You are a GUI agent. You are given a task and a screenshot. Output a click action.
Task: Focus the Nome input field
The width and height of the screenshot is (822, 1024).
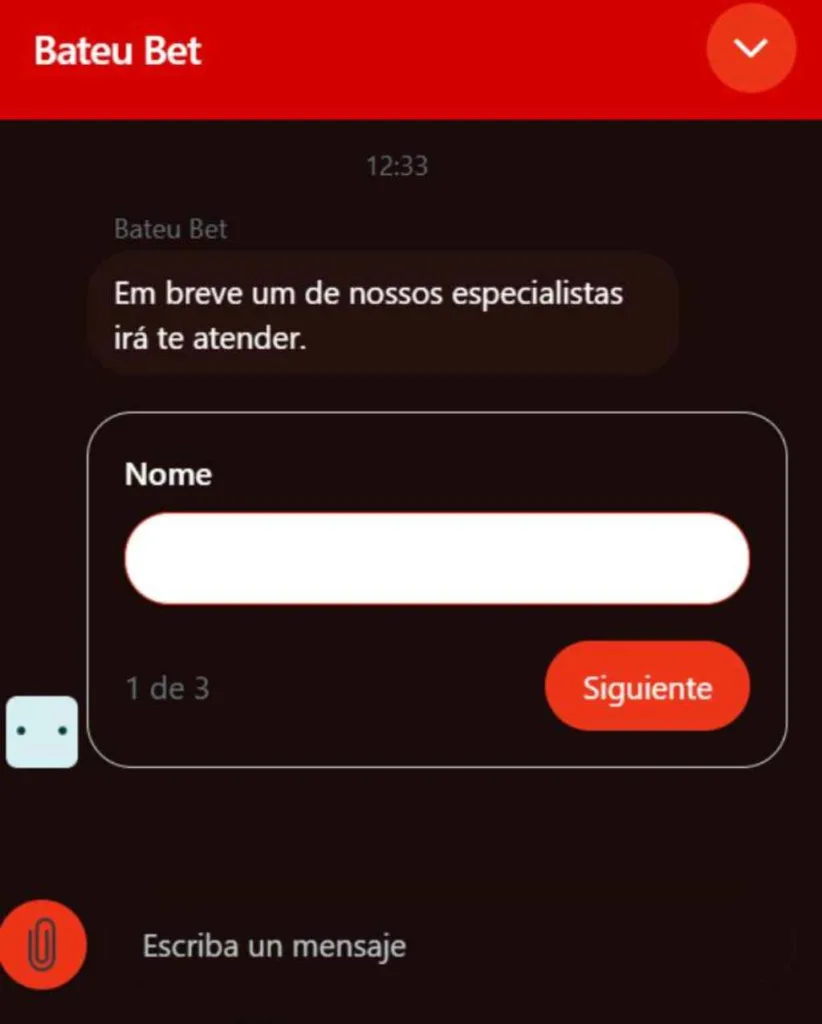click(436, 557)
